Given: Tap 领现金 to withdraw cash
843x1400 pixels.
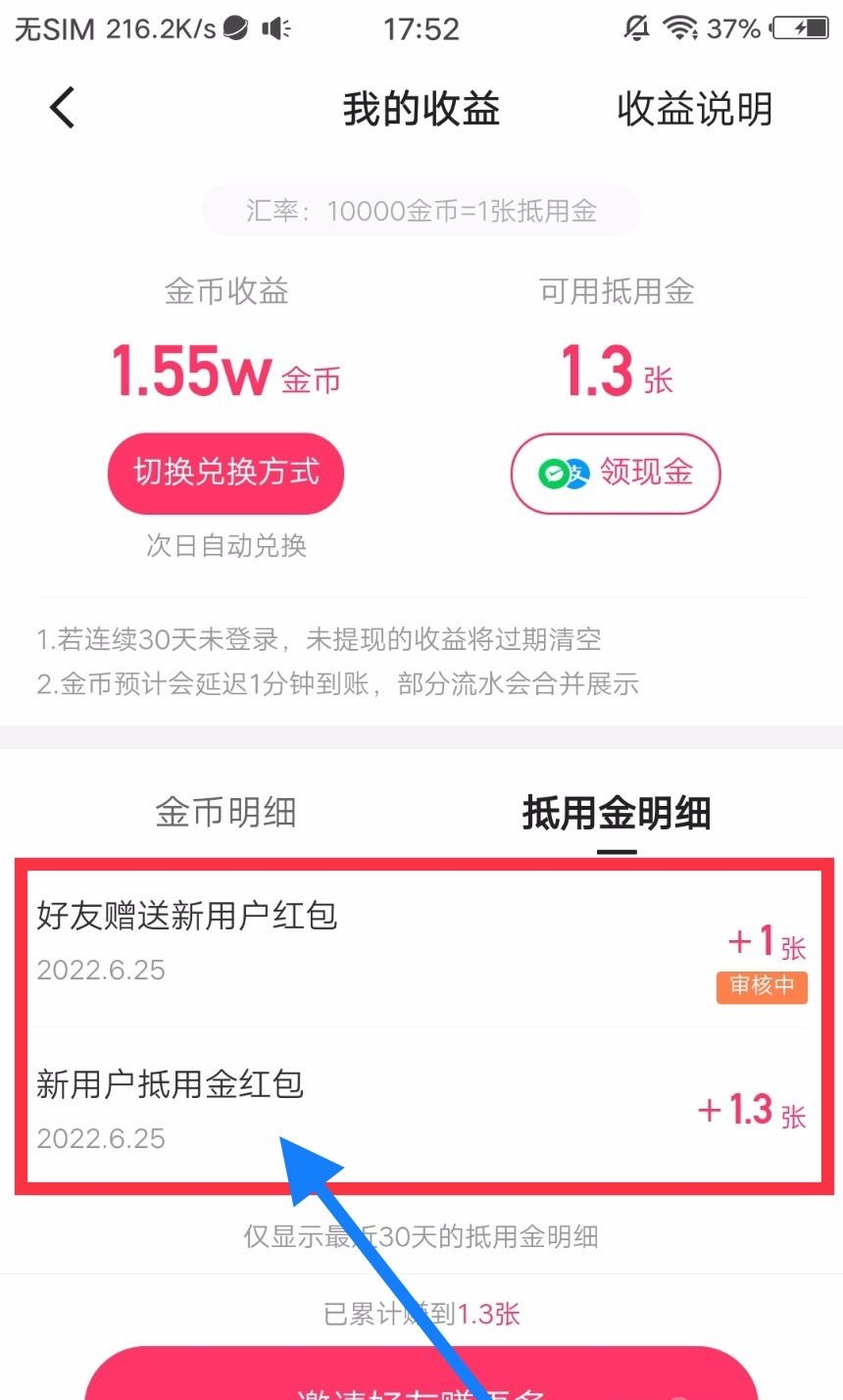Looking at the screenshot, I should click(616, 474).
